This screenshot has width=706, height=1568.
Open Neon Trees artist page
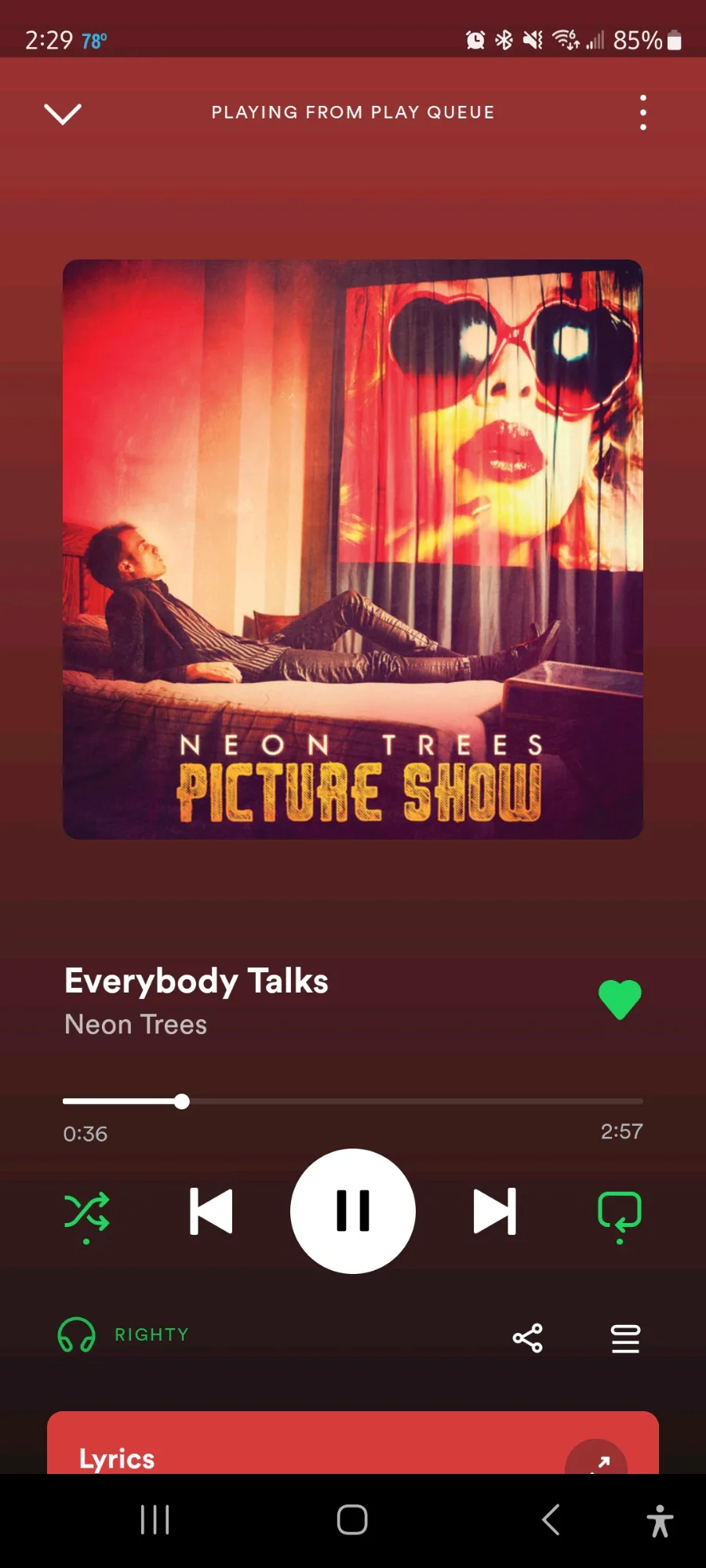coord(136,1025)
